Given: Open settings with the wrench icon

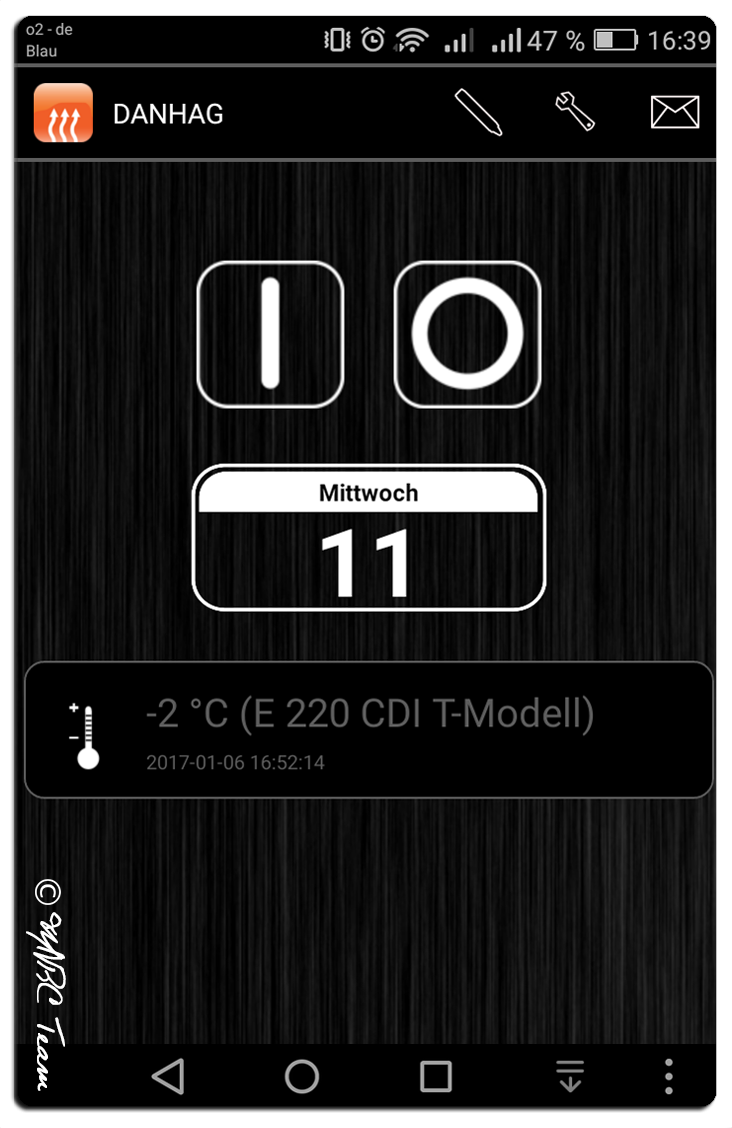Looking at the screenshot, I should (x=575, y=112).
